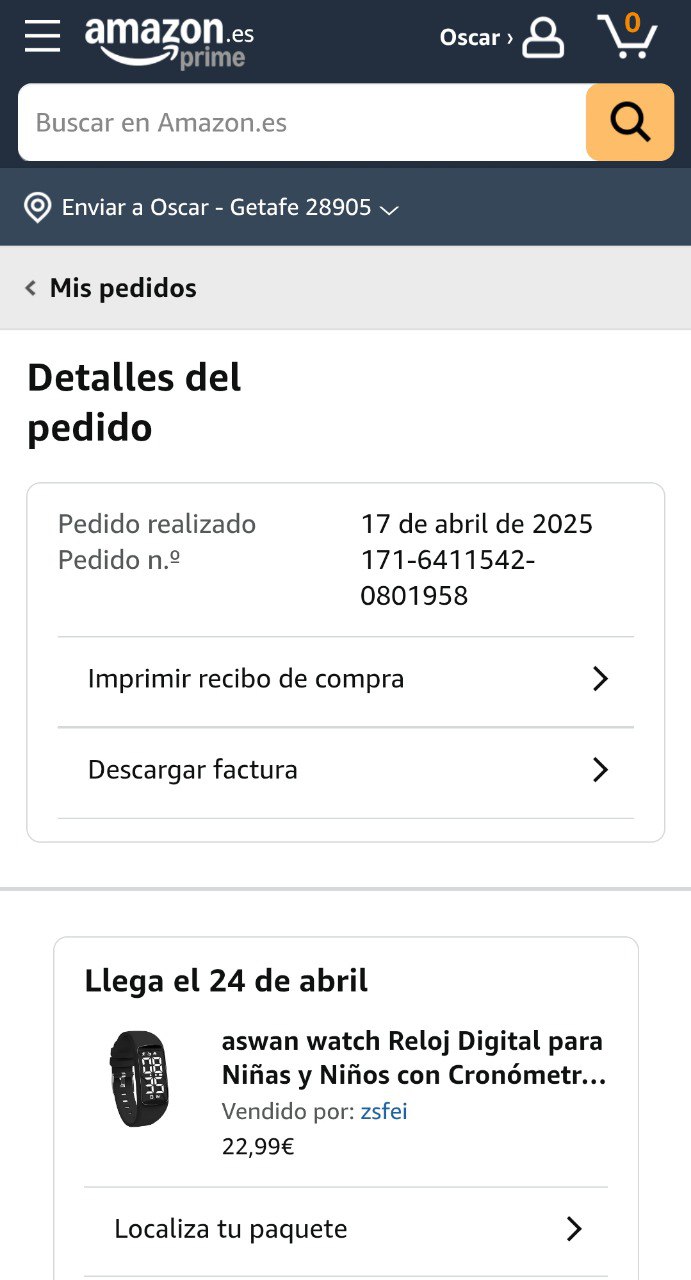View the shopping cart
Screen dimensions: 691x1280
627,37
